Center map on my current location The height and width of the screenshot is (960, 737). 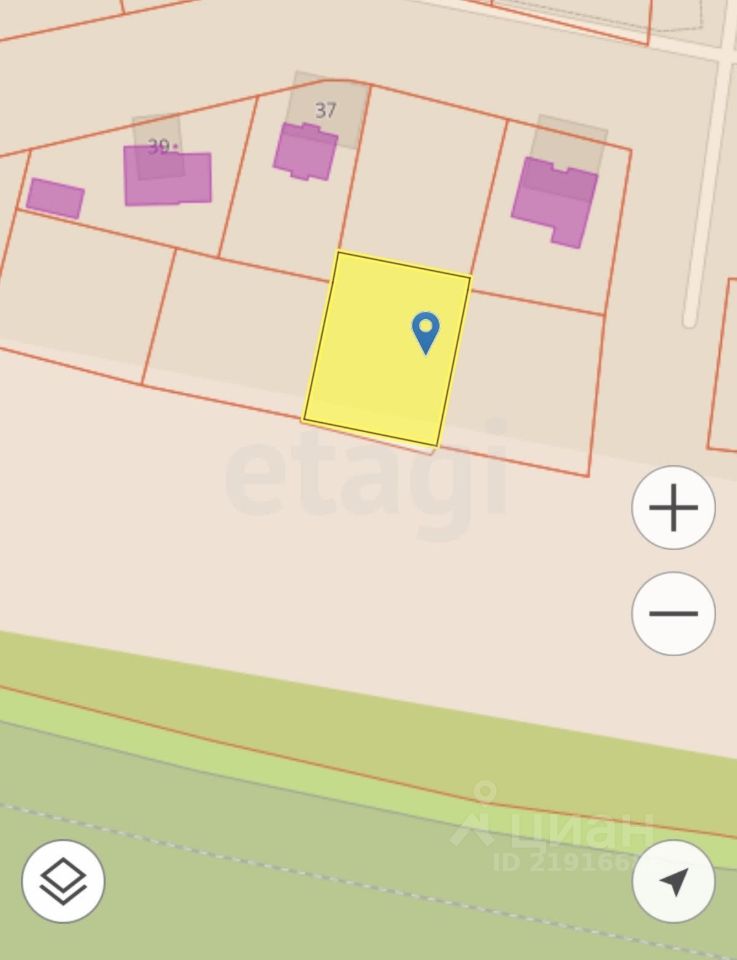(x=673, y=881)
